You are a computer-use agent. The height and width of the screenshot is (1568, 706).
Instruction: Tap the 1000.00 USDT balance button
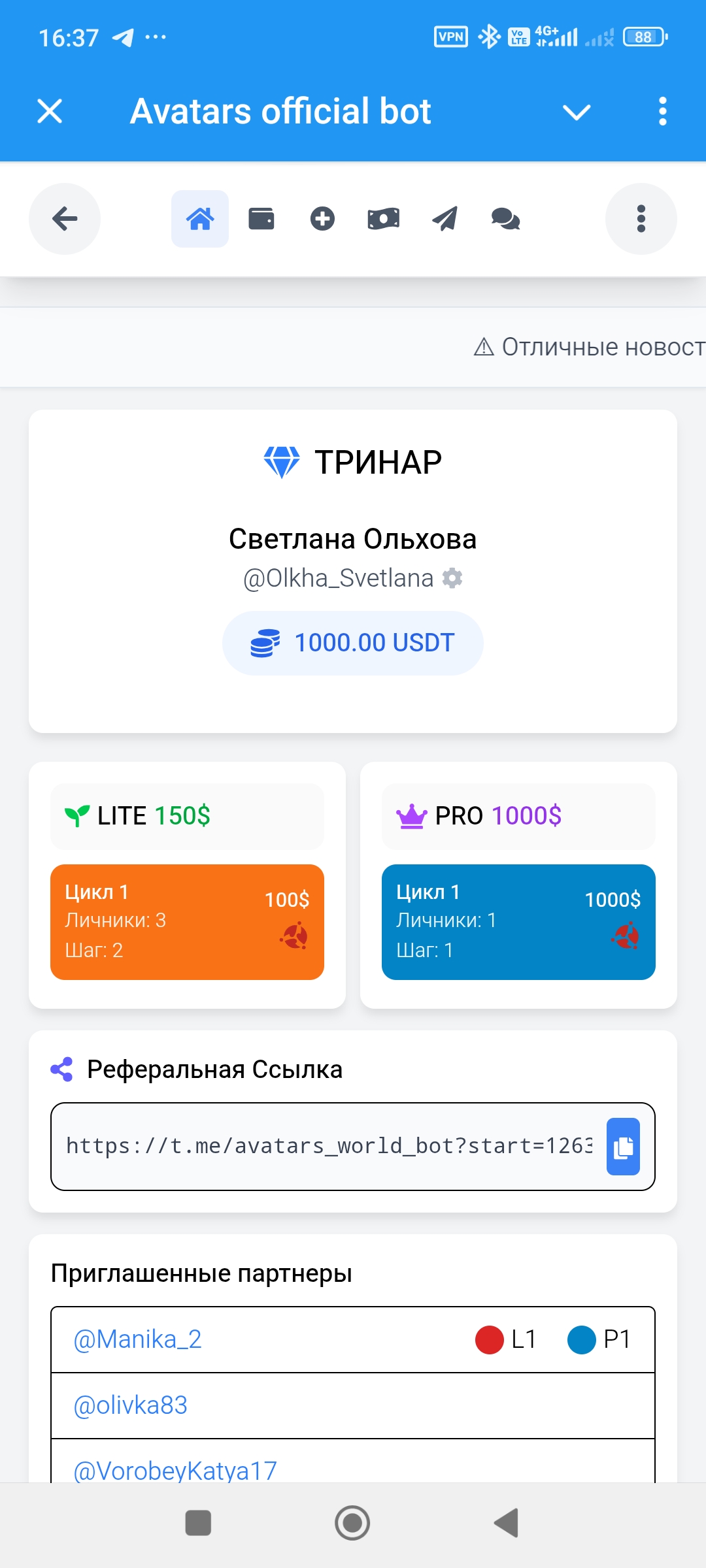[353, 643]
